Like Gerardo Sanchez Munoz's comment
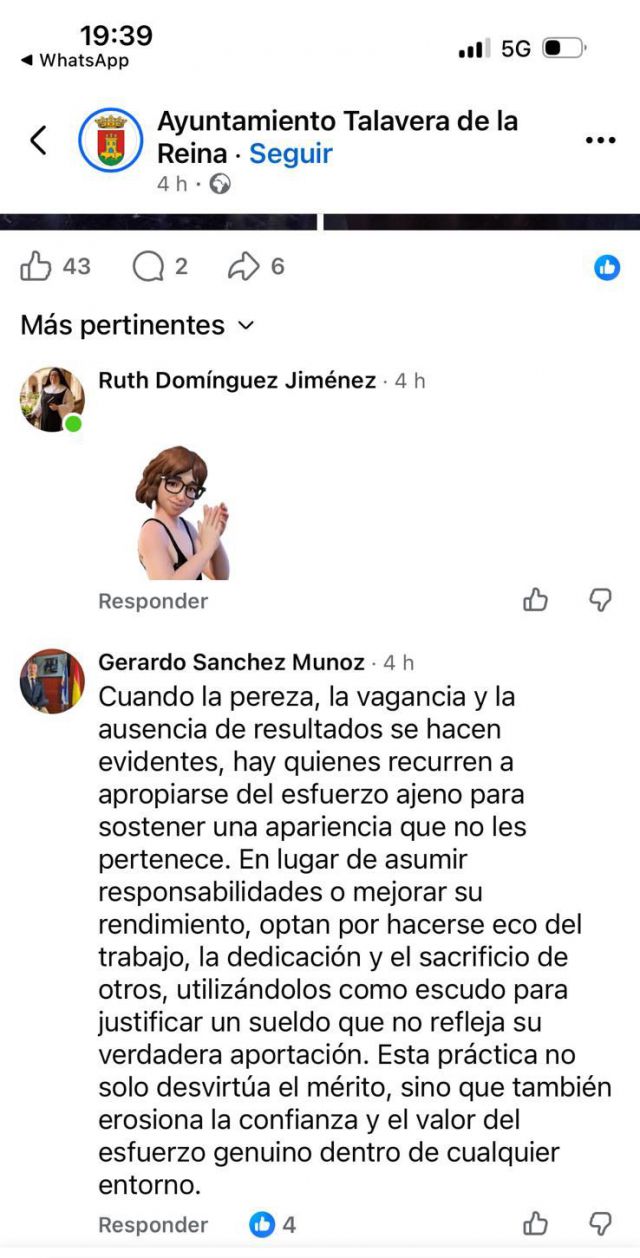 (x=536, y=1224)
